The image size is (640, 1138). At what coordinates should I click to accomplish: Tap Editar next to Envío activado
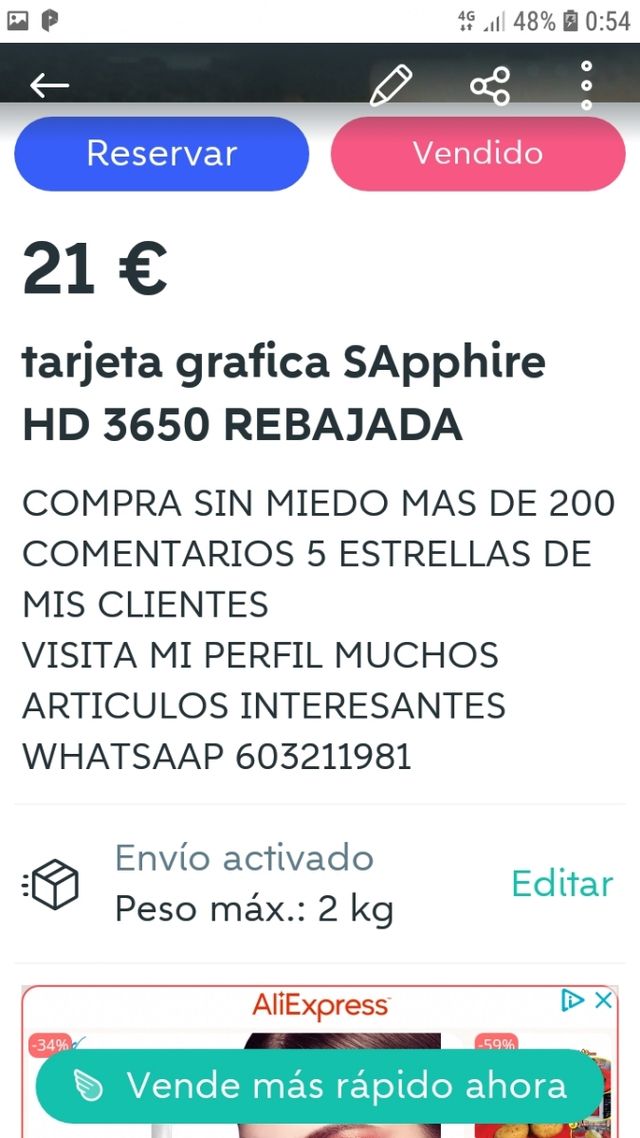[x=562, y=883]
